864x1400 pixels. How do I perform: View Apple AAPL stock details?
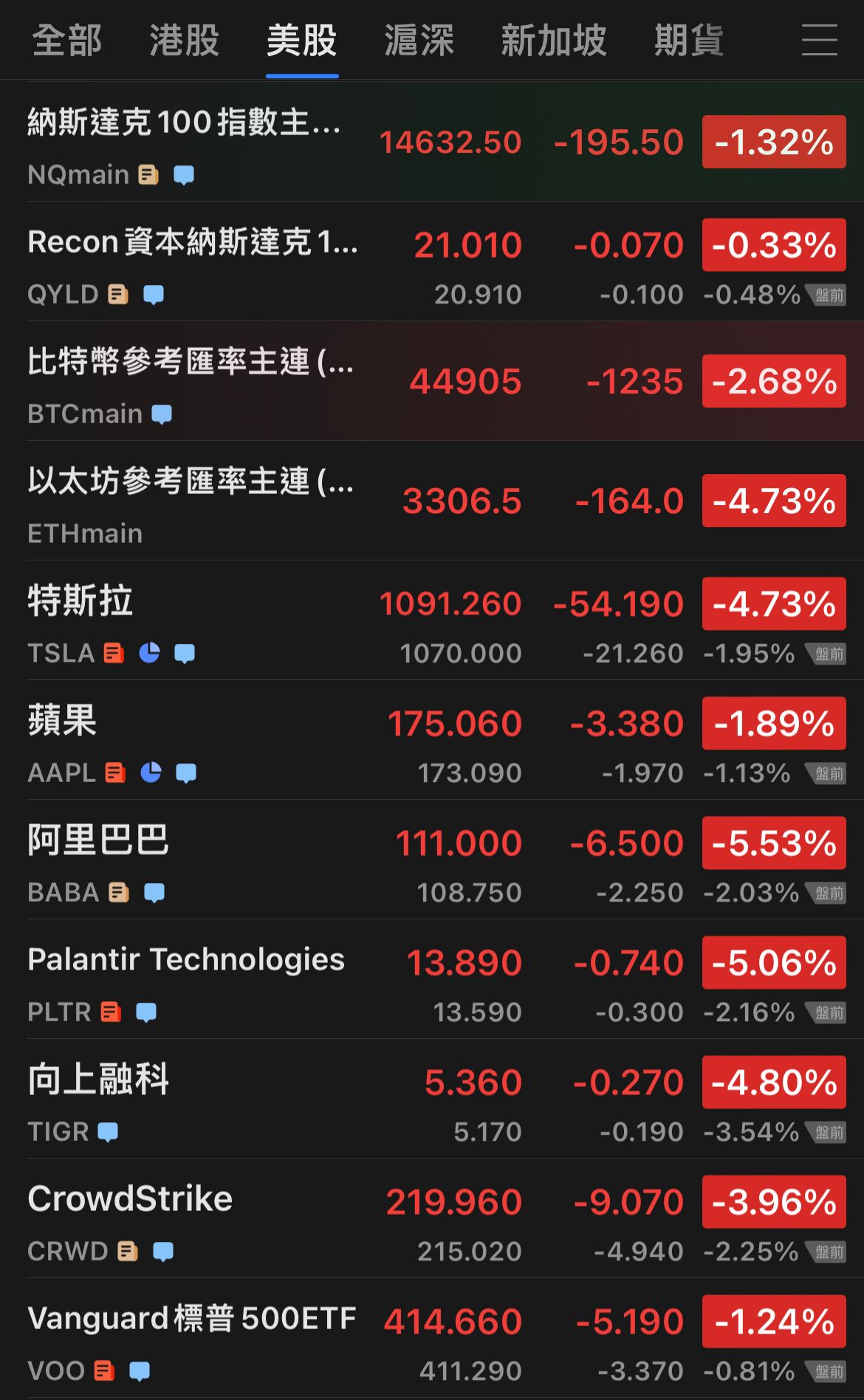point(432,740)
